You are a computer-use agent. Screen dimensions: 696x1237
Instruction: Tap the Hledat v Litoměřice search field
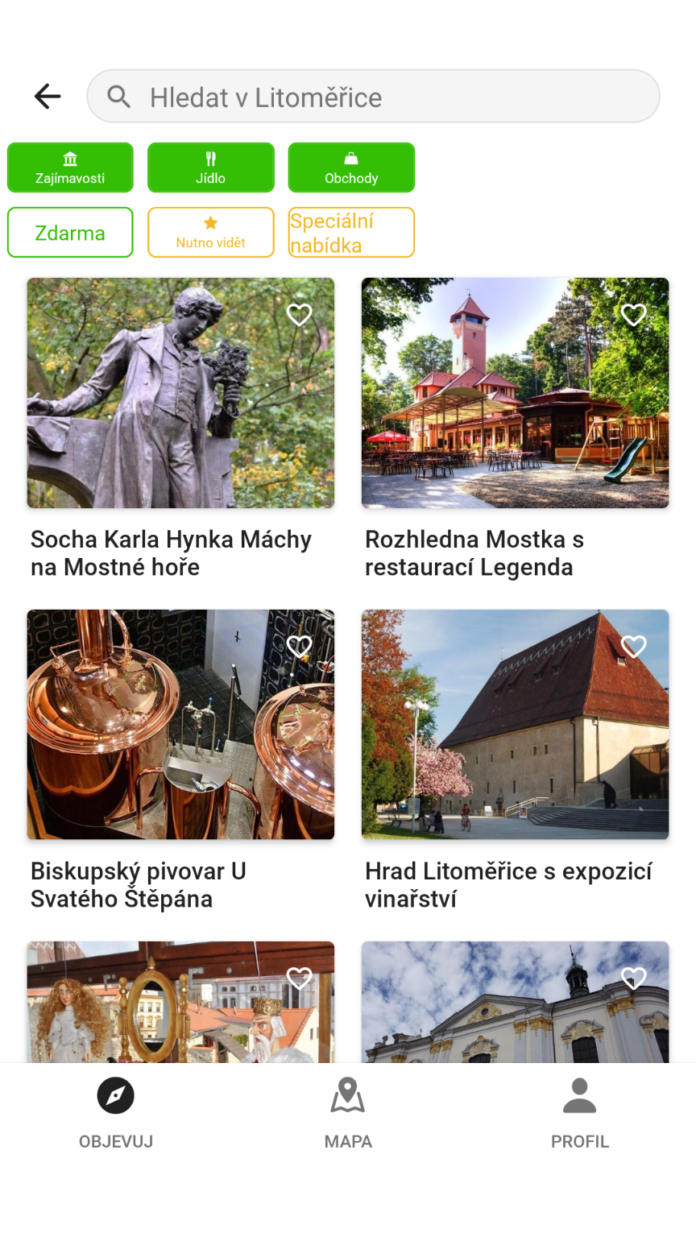pos(372,97)
